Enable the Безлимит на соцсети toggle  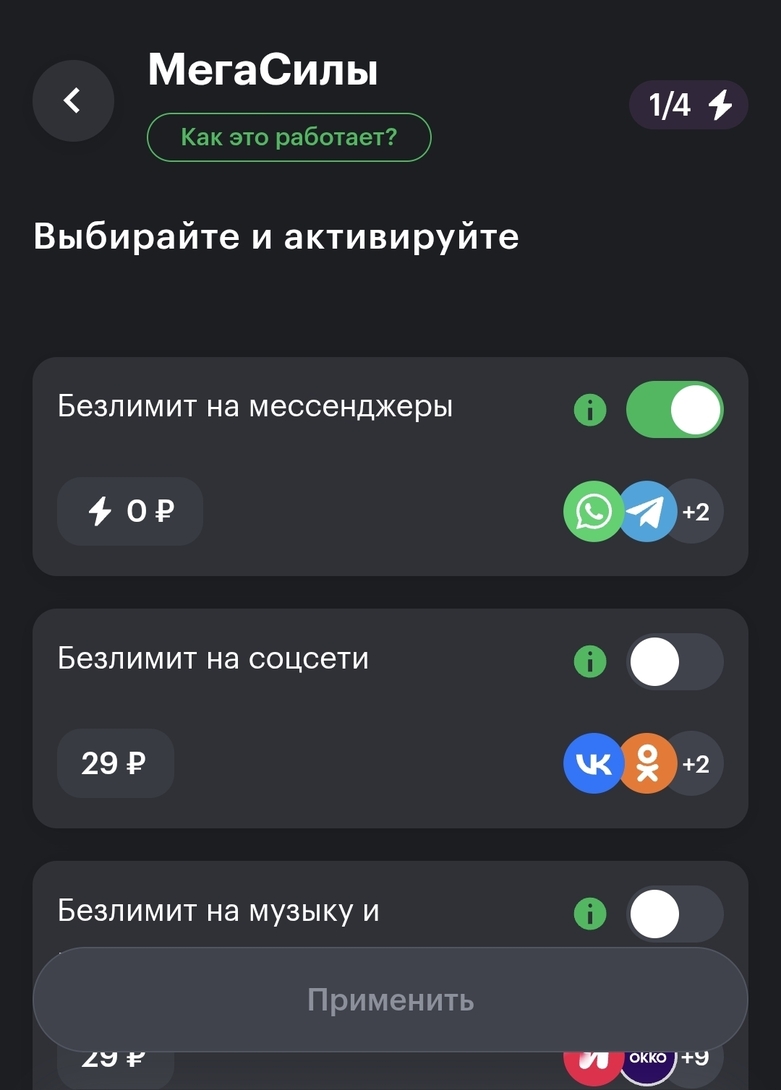click(x=675, y=661)
